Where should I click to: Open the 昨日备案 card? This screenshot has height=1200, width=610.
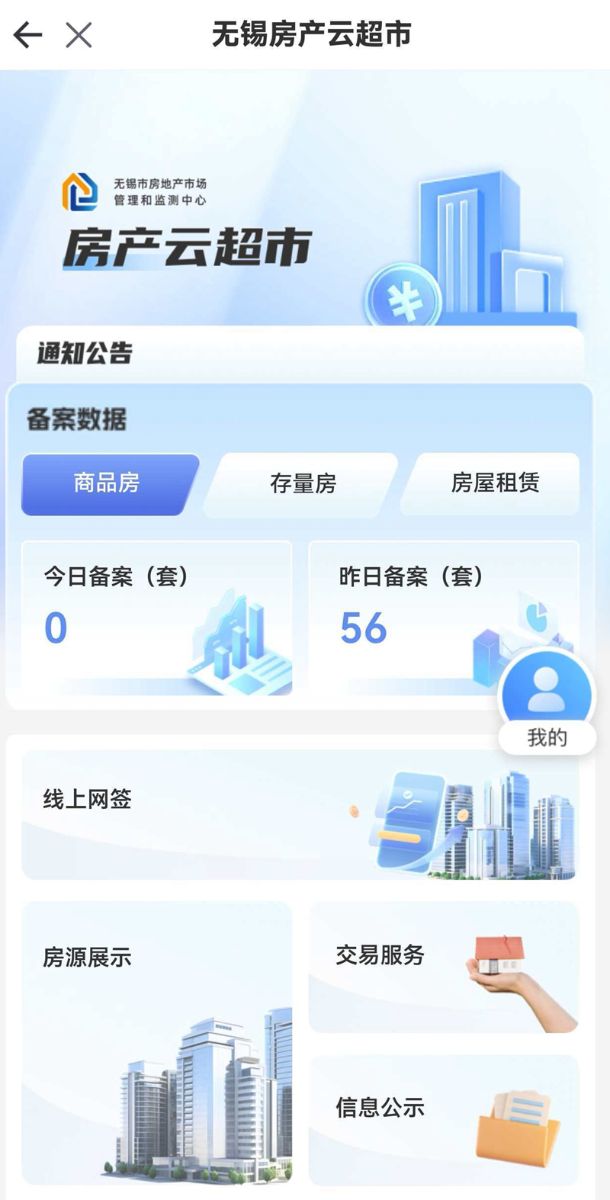[420, 617]
